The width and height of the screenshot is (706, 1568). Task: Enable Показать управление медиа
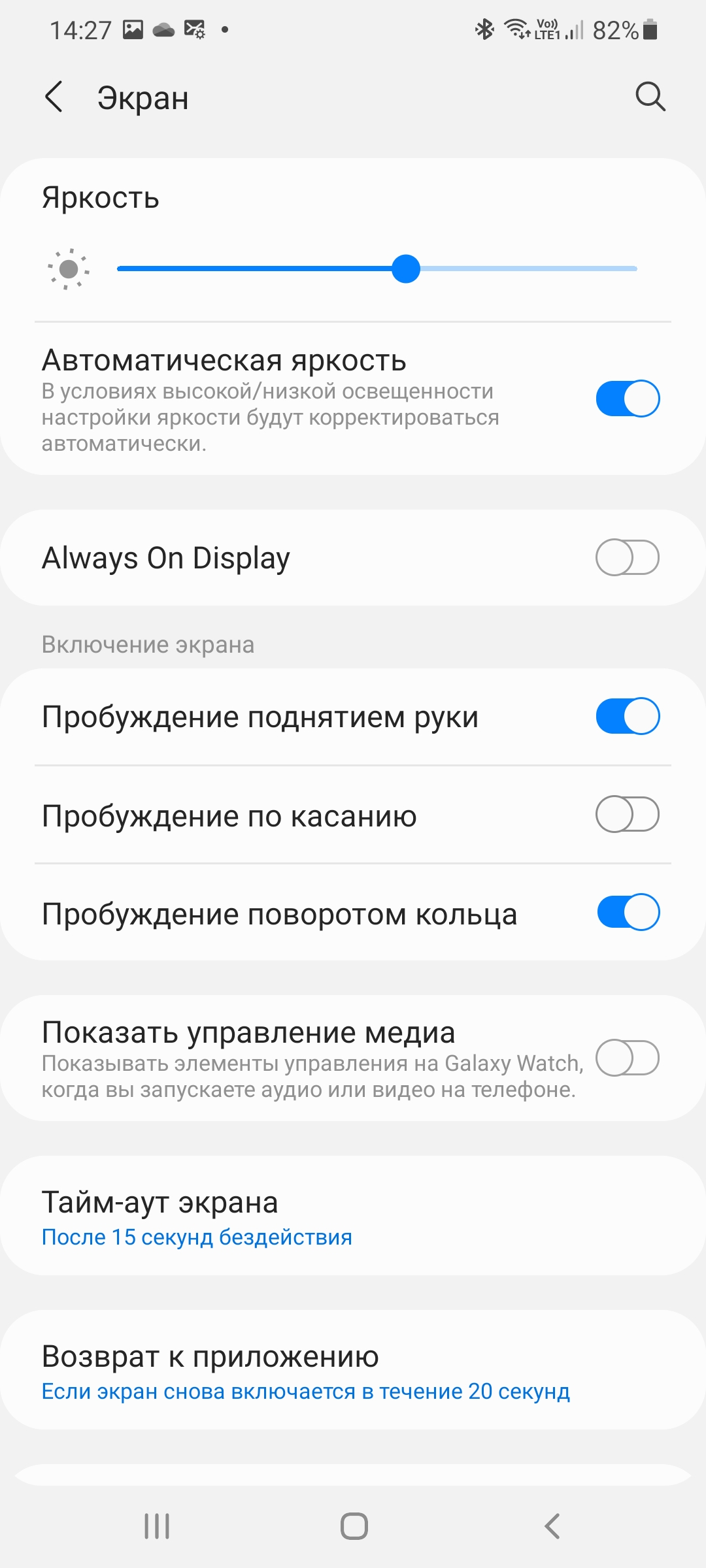pos(627,1058)
